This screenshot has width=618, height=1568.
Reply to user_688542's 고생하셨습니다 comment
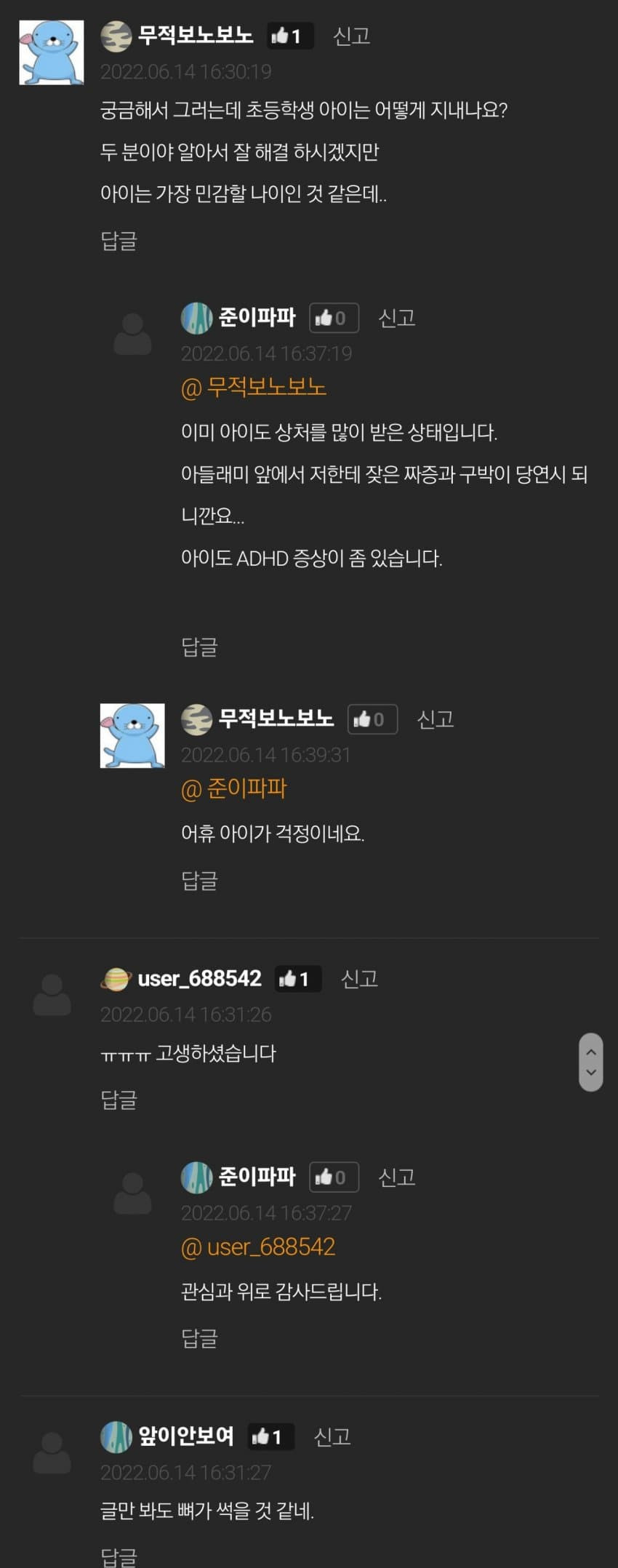tap(119, 1099)
